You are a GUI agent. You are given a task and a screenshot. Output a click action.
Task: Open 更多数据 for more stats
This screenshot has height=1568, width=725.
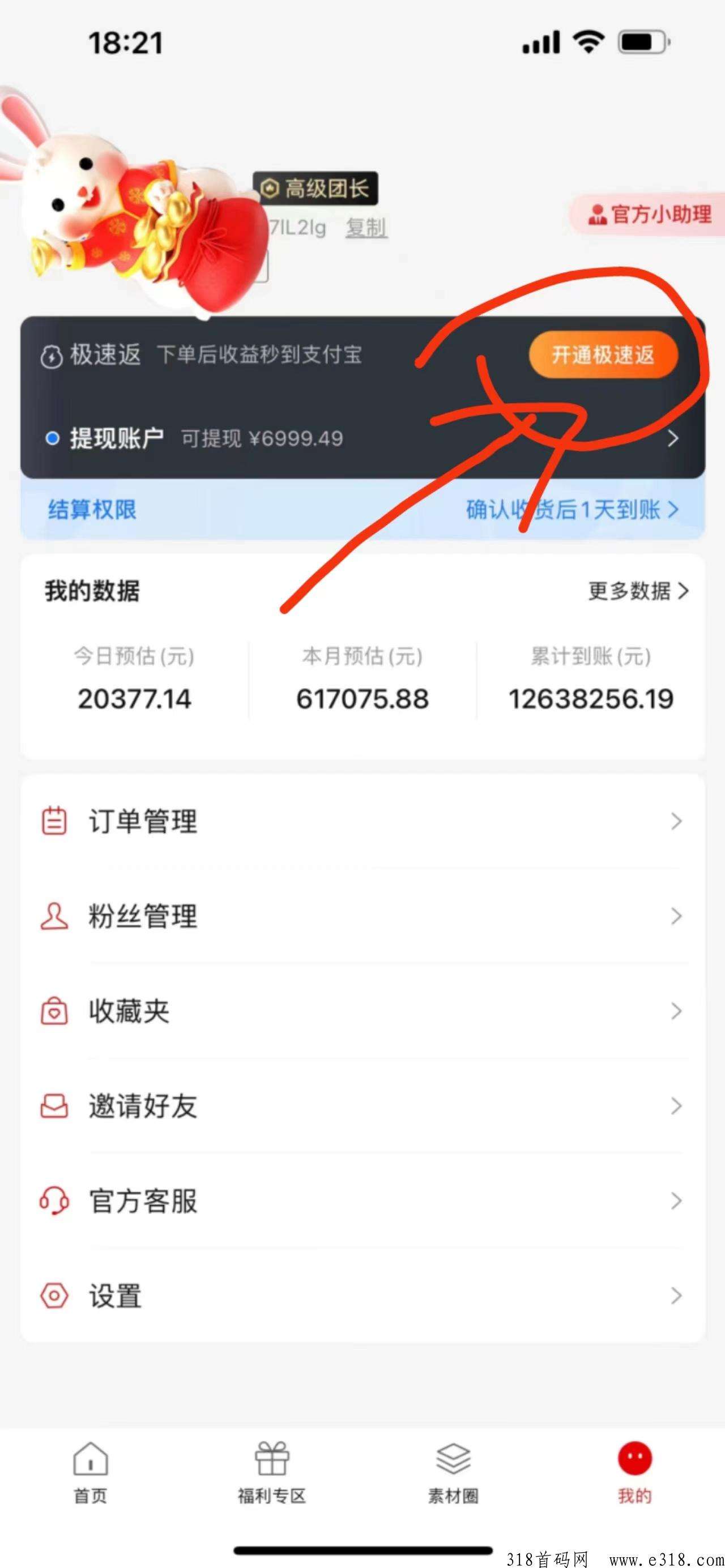coord(638,591)
